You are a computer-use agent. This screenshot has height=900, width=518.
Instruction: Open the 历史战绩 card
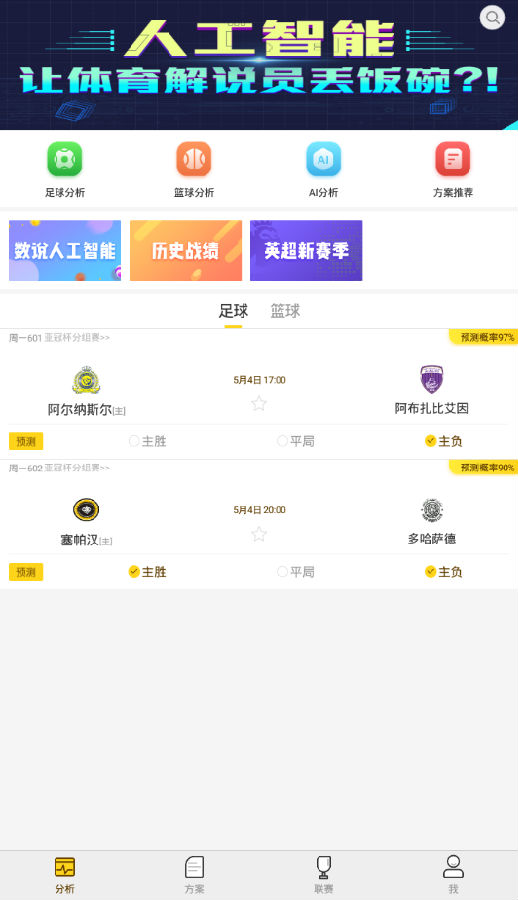coord(186,250)
